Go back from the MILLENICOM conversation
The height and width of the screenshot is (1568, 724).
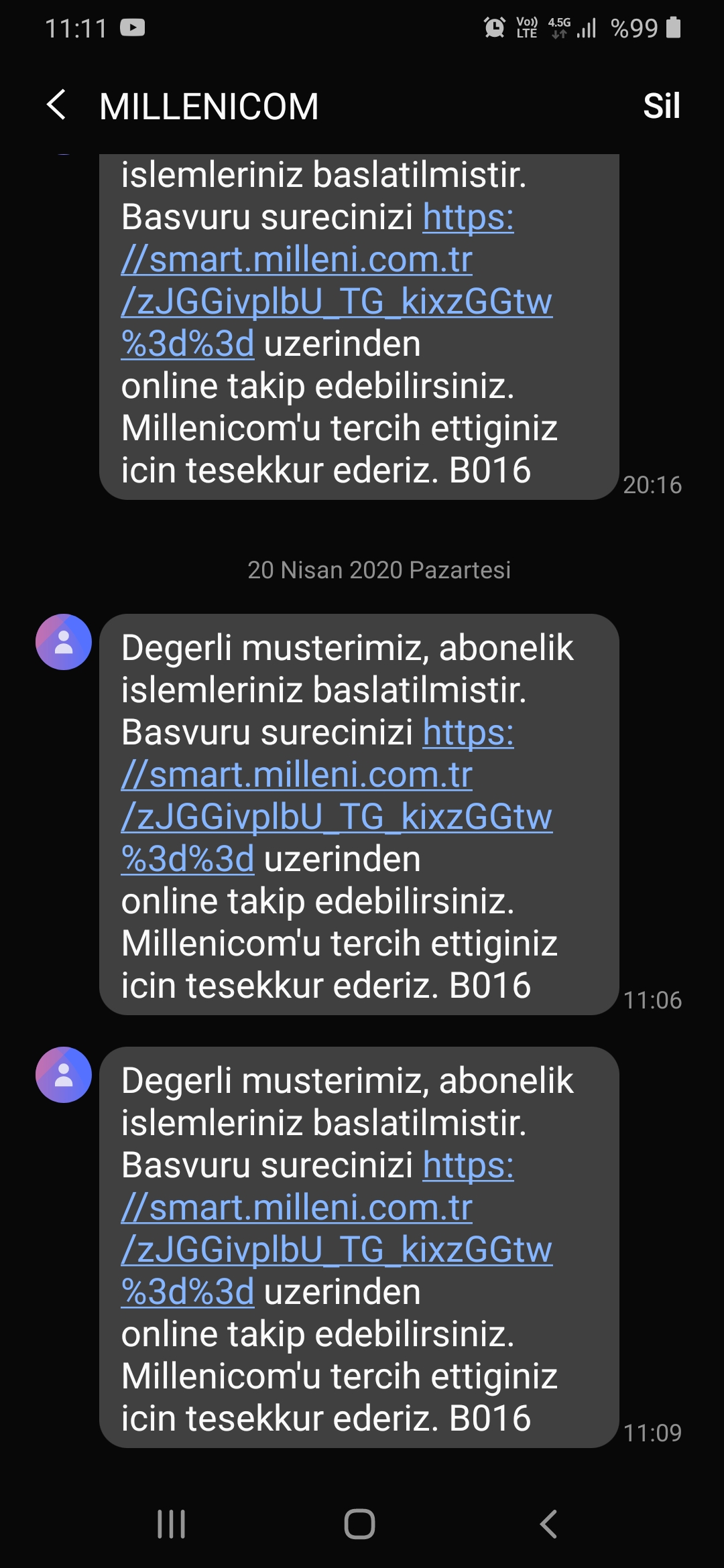(57, 106)
